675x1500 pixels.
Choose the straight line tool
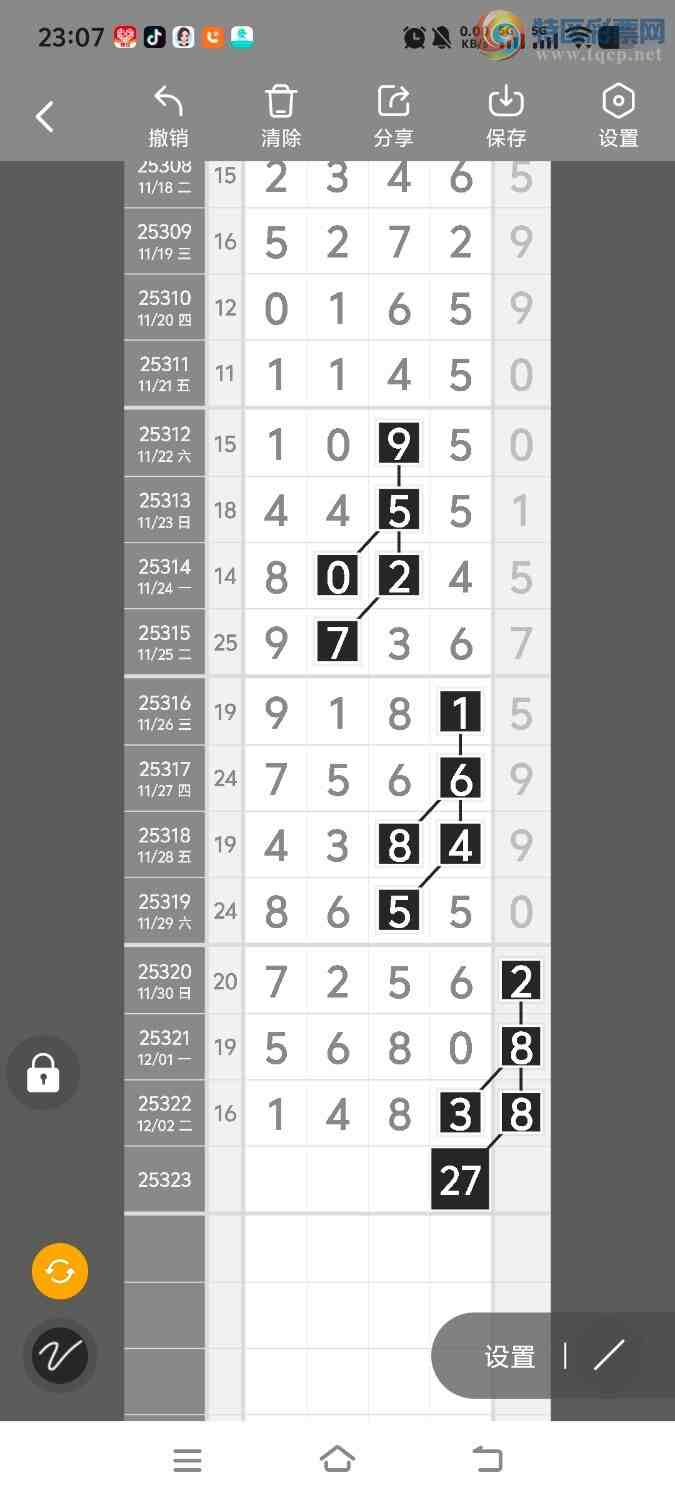(608, 1355)
